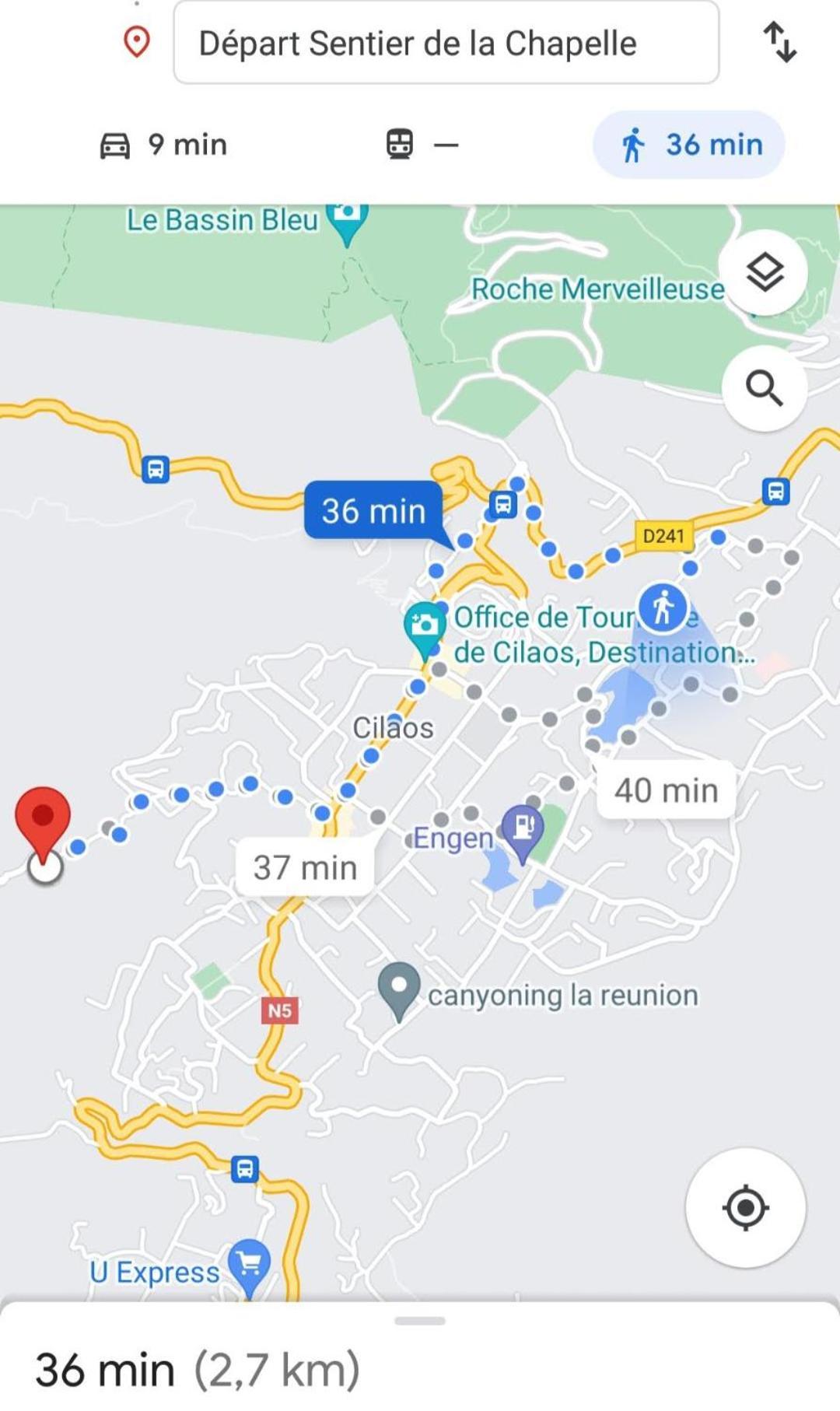Open the U Express store marker
Image resolution: width=840 pixels, height=1411 pixels.
249,1264
